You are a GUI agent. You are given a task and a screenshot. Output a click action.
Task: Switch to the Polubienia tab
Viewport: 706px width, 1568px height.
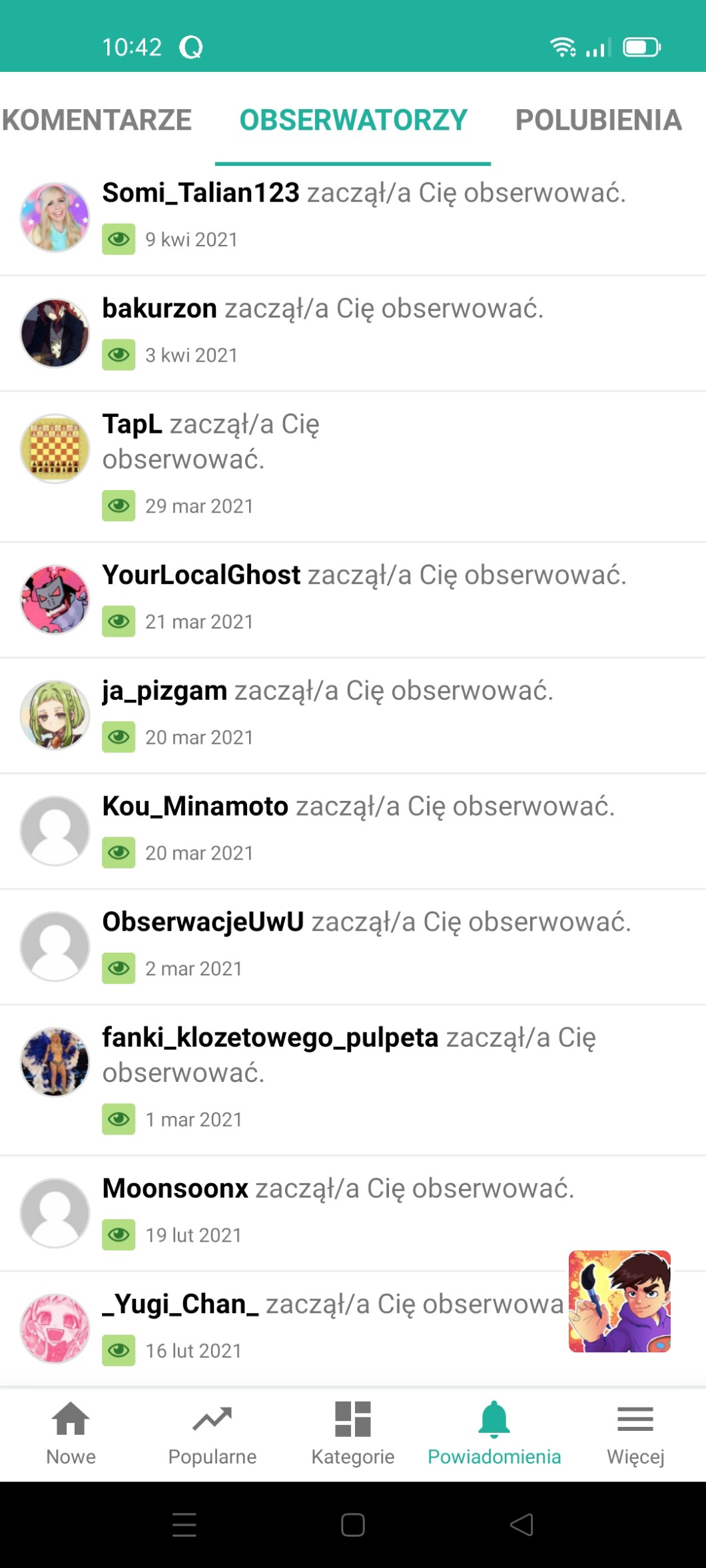pyautogui.click(x=598, y=121)
